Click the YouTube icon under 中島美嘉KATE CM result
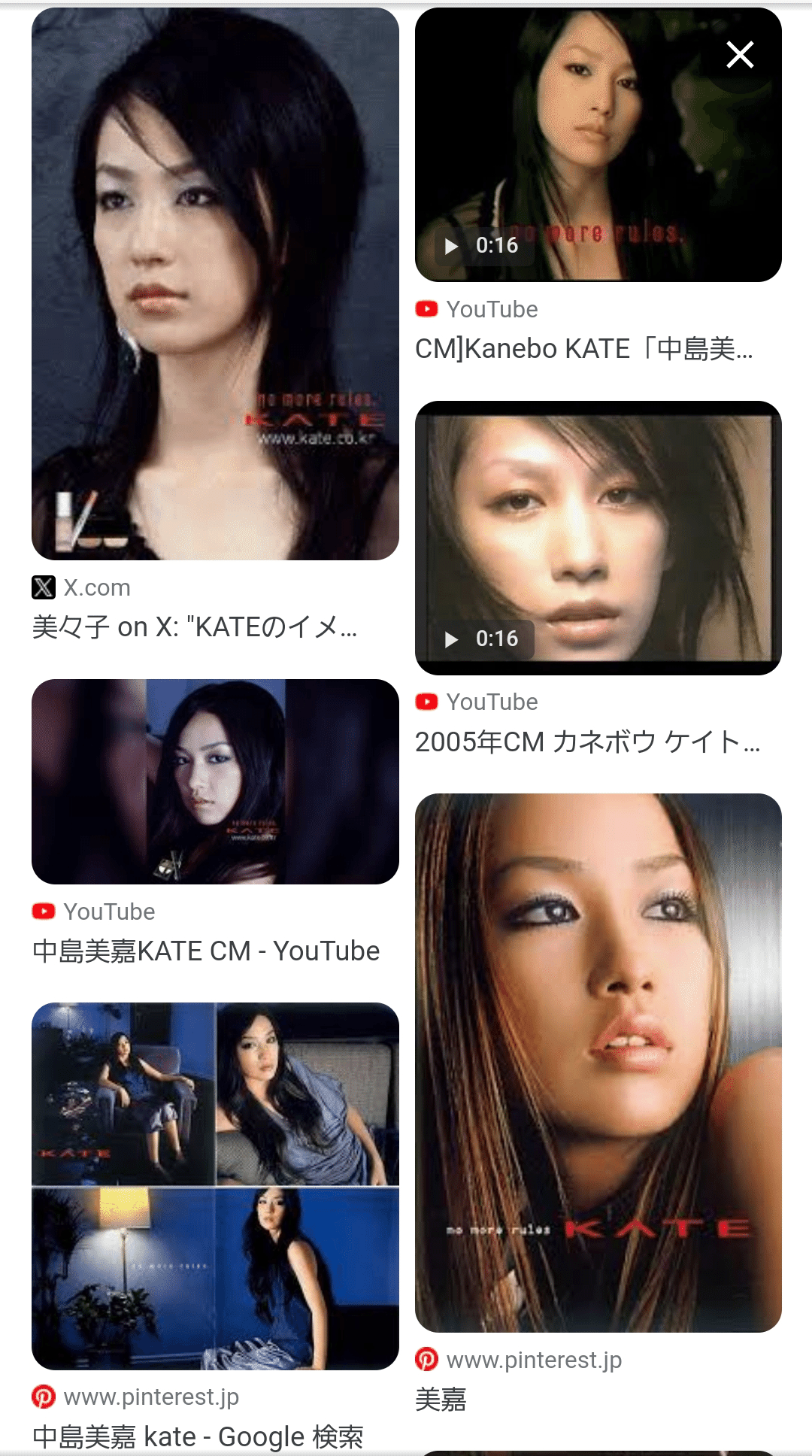 (45, 912)
